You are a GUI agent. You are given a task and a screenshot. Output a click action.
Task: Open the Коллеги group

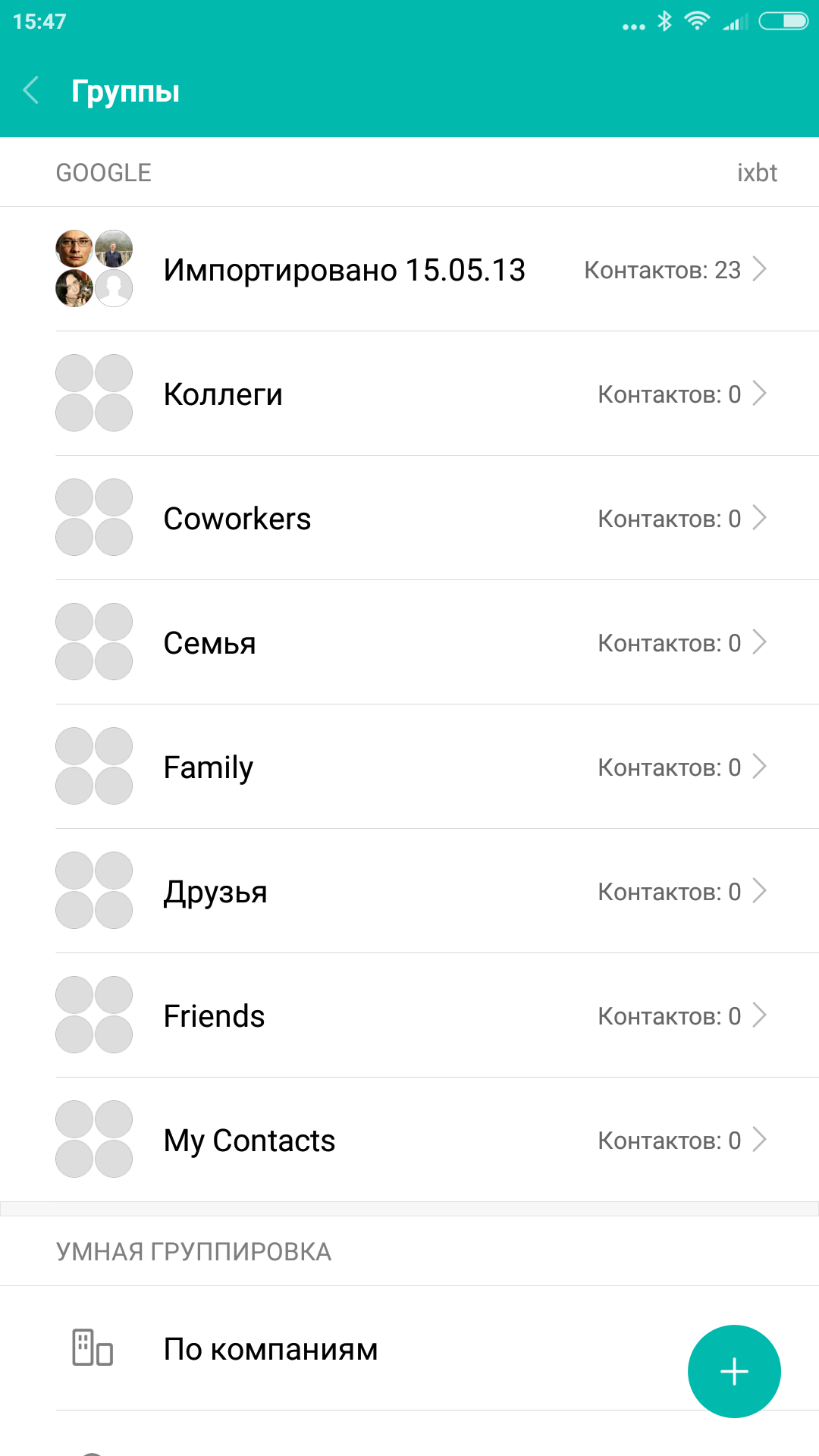click(409, 394)
